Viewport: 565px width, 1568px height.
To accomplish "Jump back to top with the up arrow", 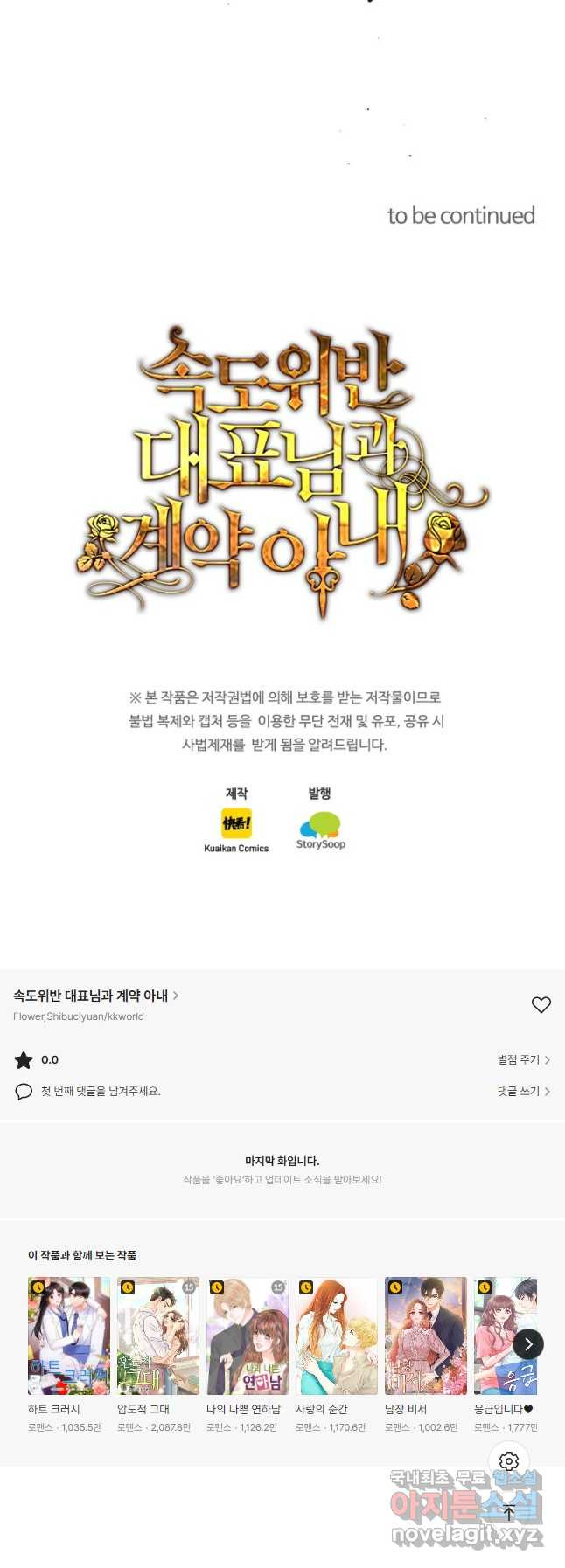I will point(509,1512).
